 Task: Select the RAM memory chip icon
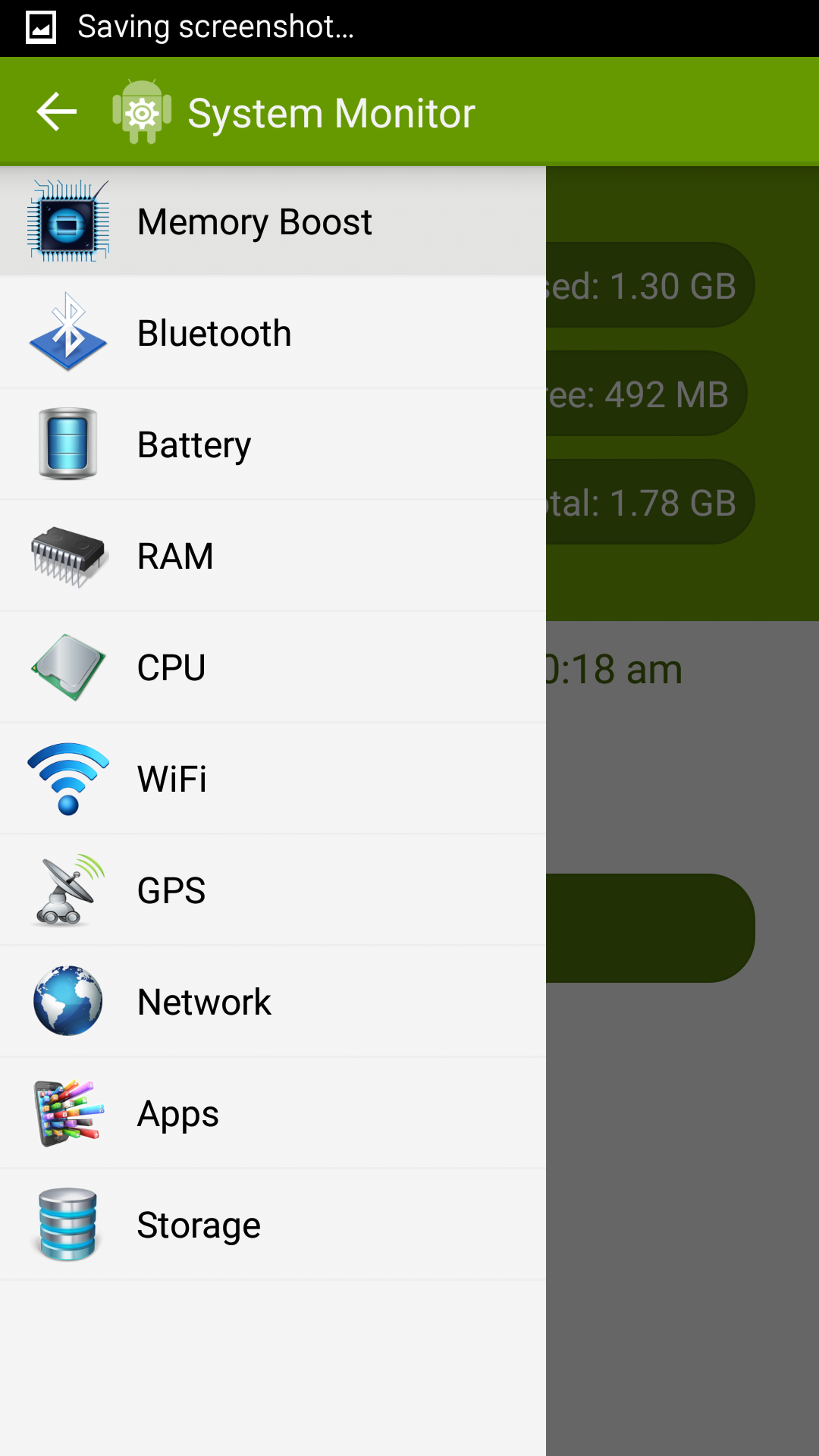(68, 555)
